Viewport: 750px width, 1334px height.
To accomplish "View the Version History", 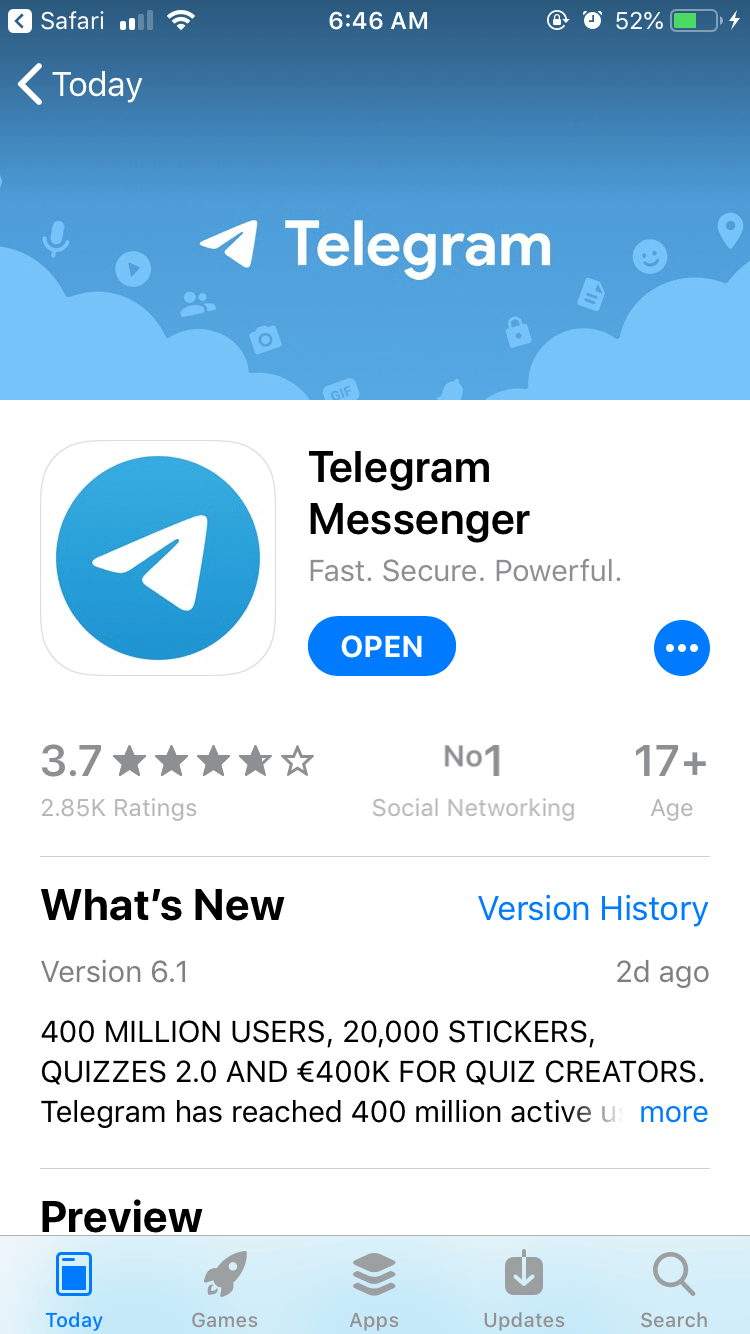I will click(592, 908).
